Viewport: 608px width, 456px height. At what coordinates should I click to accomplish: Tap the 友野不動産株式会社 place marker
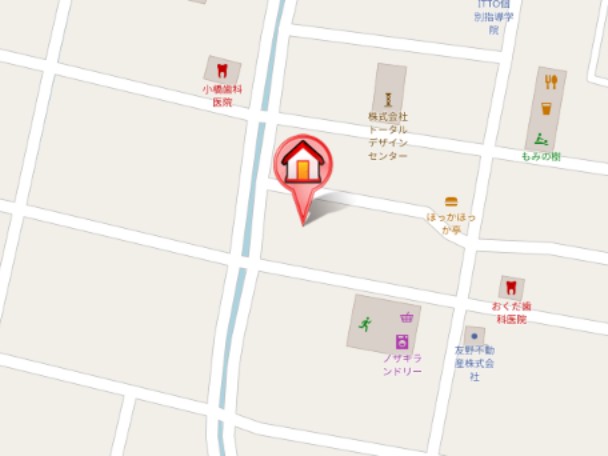click(x=474, y=336)
